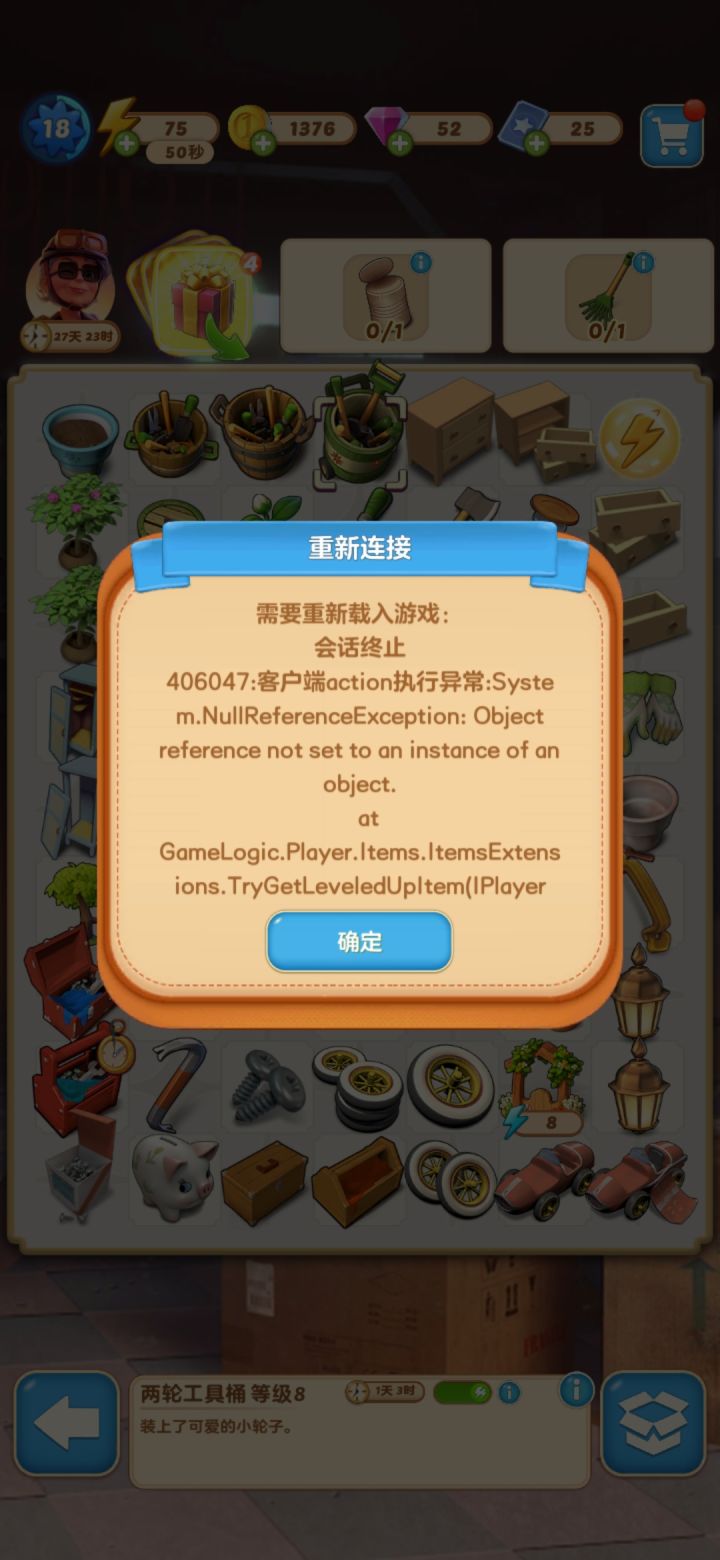This screenshot has width=720, height=1560.
Task: Open the shopping cart store
Action: point(671,135)
